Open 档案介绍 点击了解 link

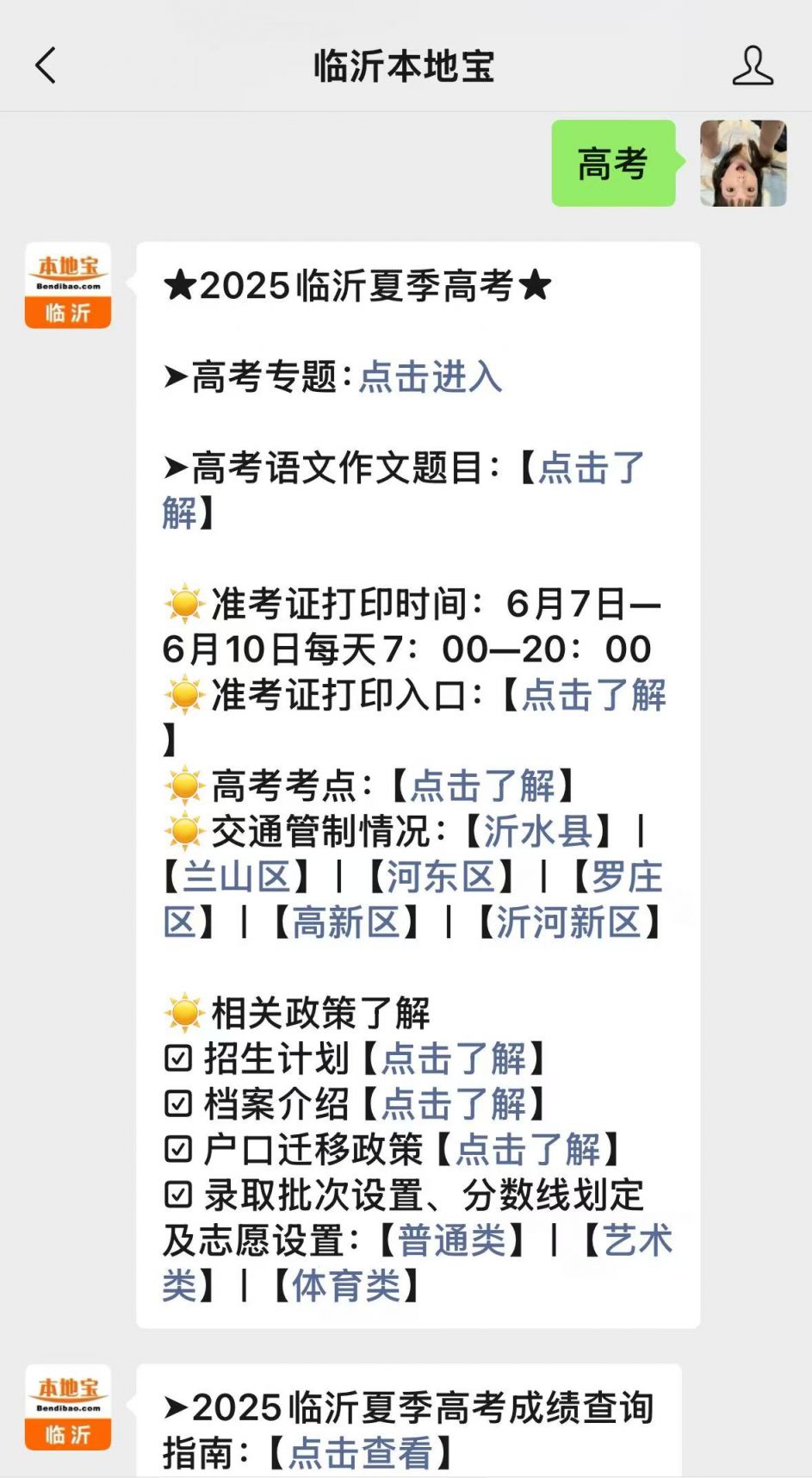pyautogui.click(x=453, y=1104)
